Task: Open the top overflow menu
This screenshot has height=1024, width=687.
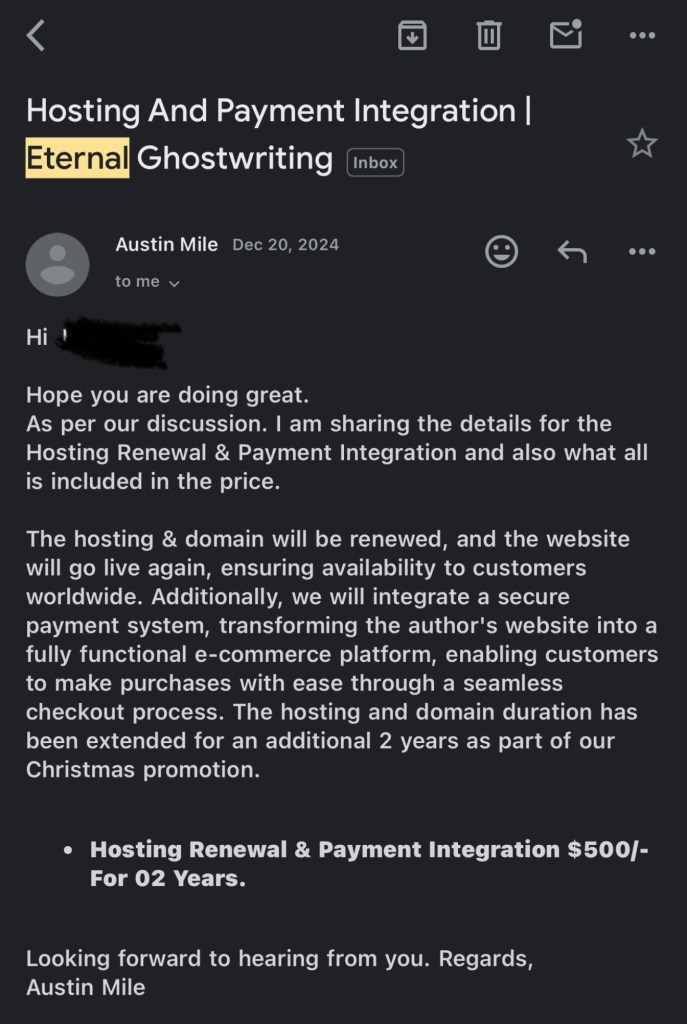Action: (641, 37)
